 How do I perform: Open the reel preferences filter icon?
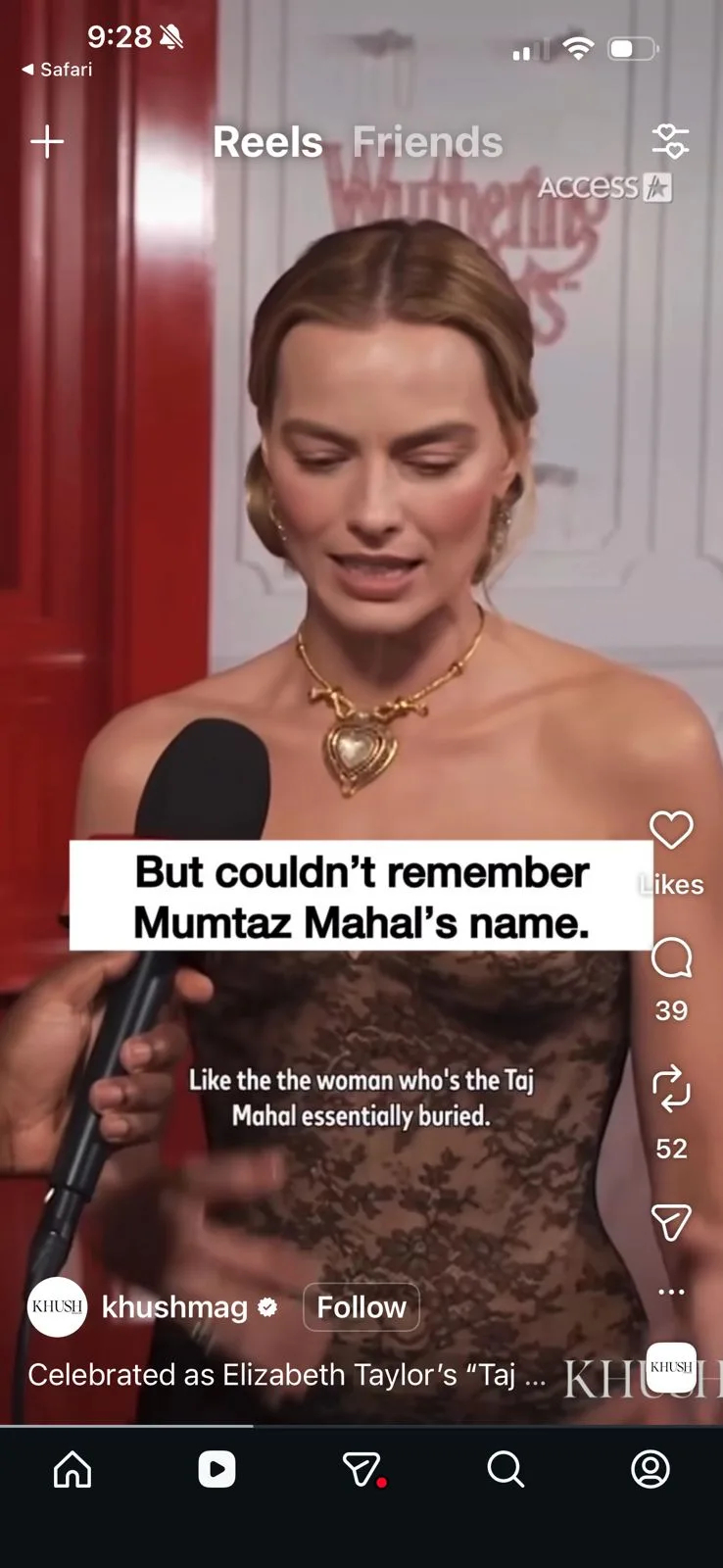tap(670, 142)
